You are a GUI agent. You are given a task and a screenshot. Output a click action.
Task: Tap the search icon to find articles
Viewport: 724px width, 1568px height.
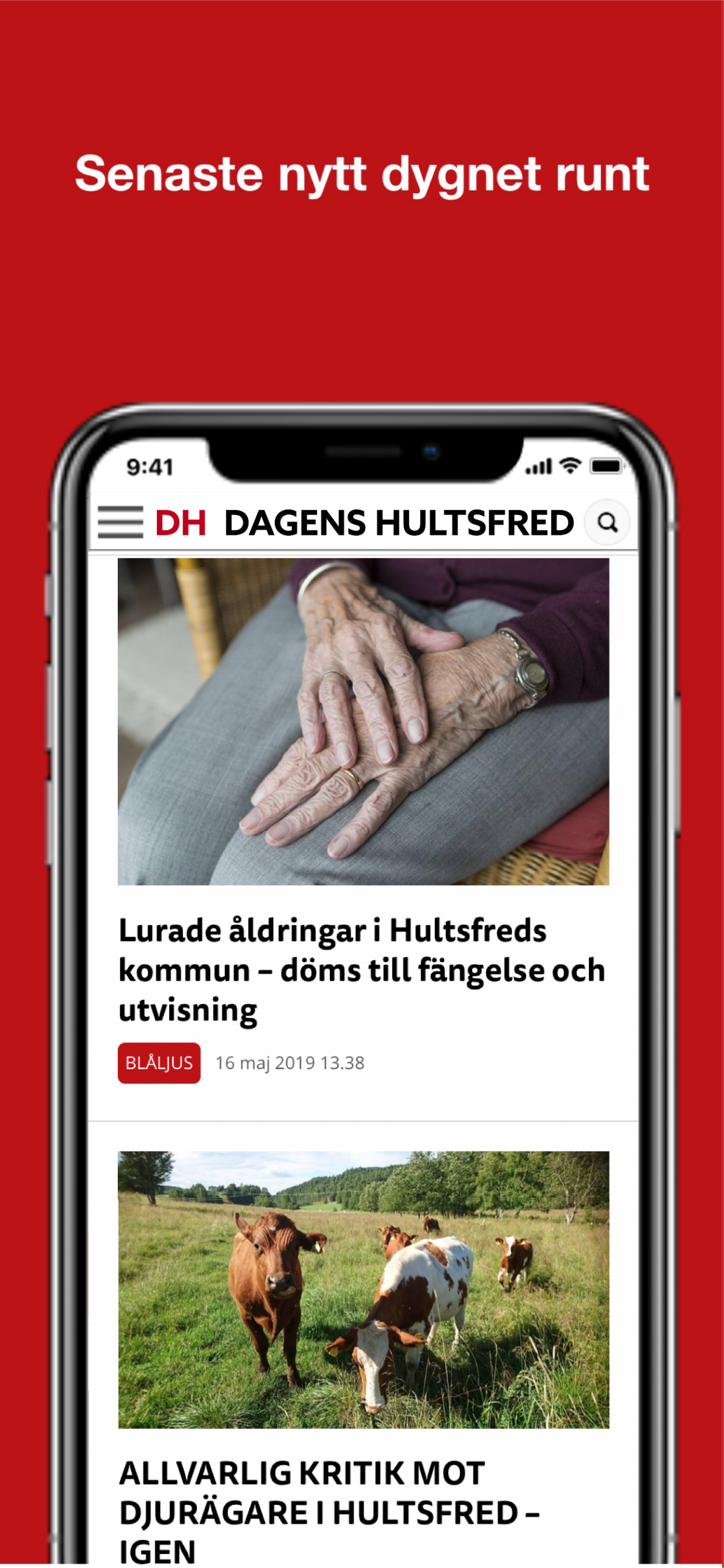pyautogui.click(x=607, y=522)
